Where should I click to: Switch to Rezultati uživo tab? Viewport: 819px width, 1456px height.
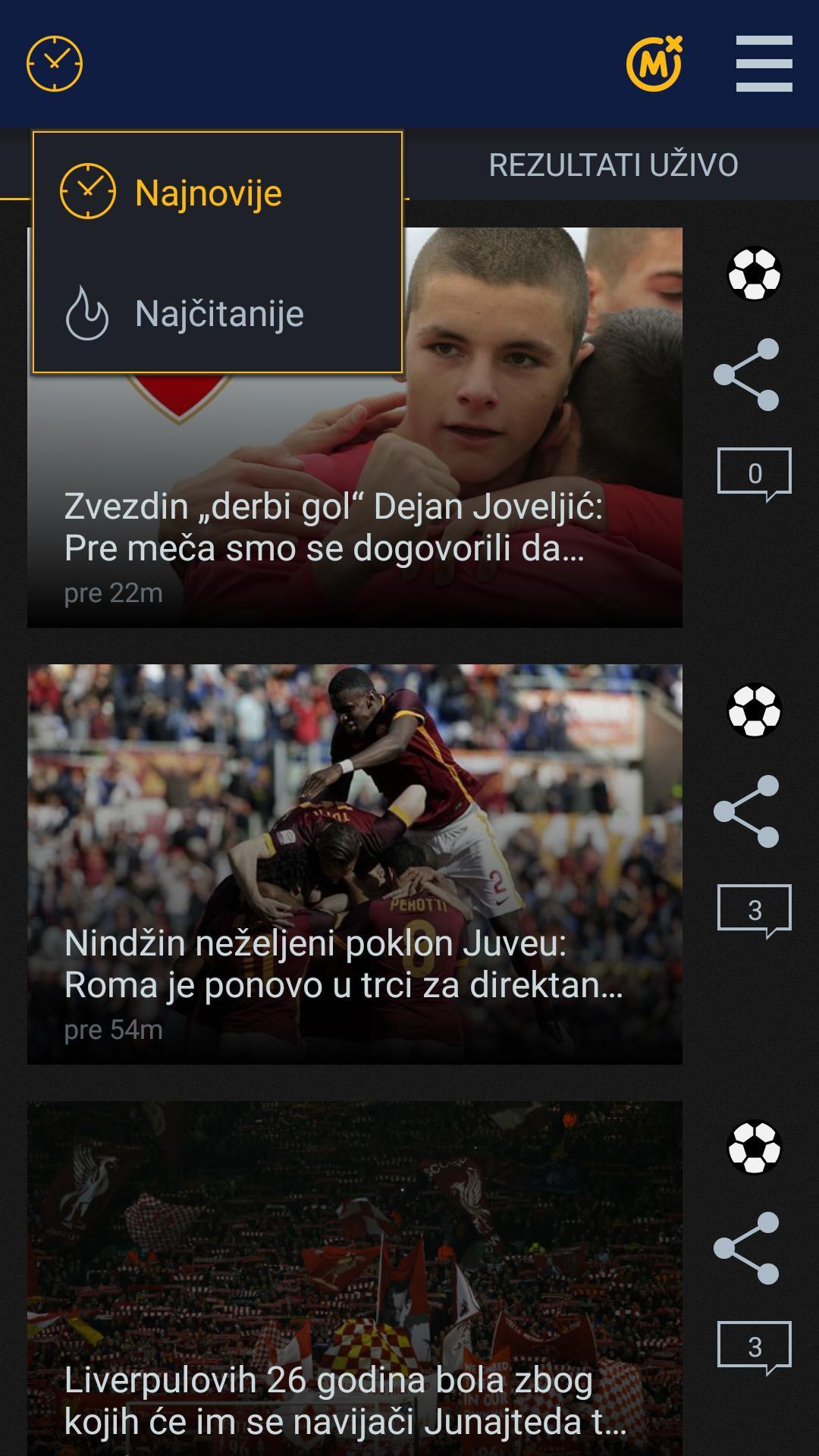point(613,165)
